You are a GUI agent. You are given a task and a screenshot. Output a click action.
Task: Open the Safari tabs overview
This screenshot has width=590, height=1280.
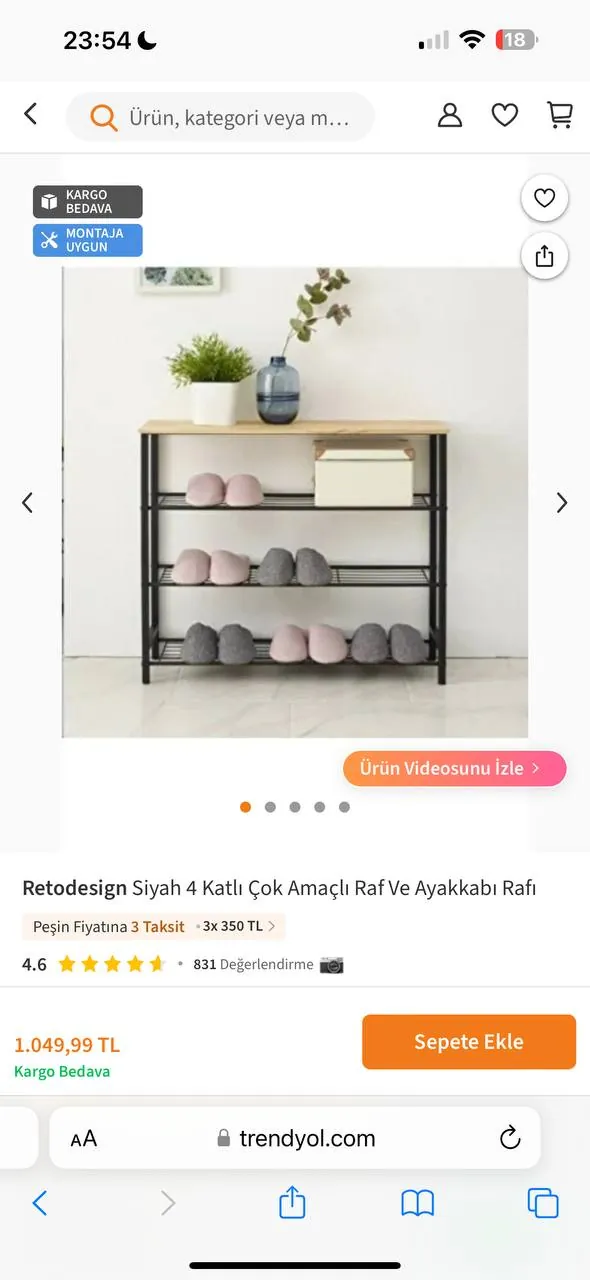click(x=543, y=1203)
